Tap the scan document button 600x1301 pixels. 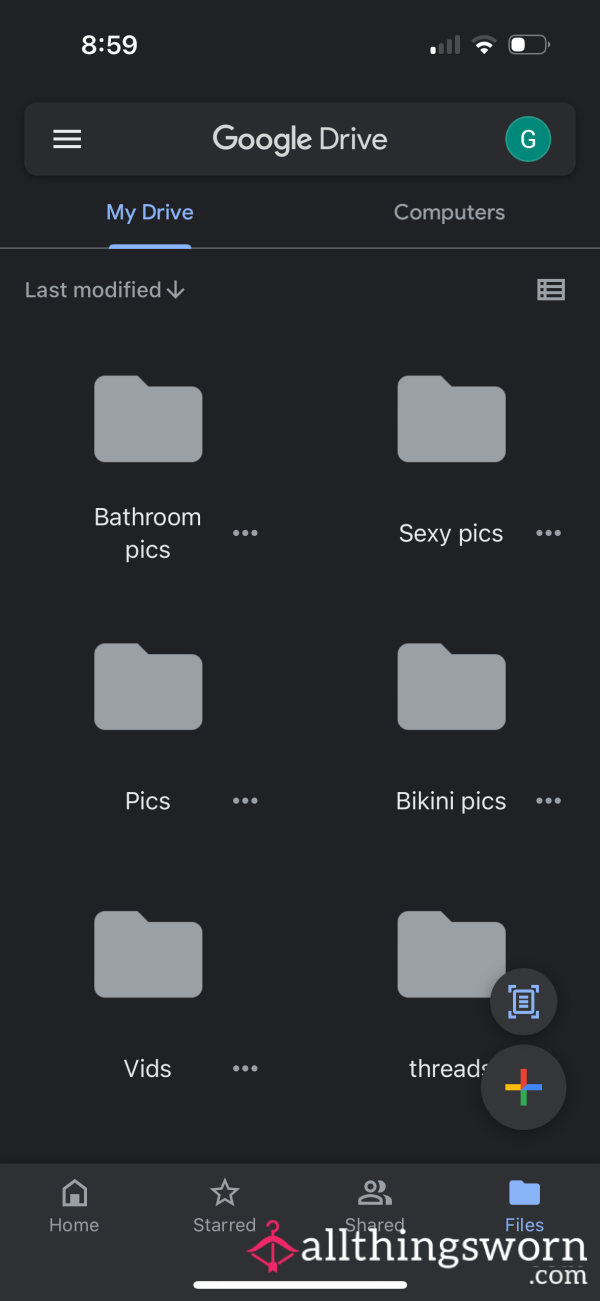click(523, 1001)
